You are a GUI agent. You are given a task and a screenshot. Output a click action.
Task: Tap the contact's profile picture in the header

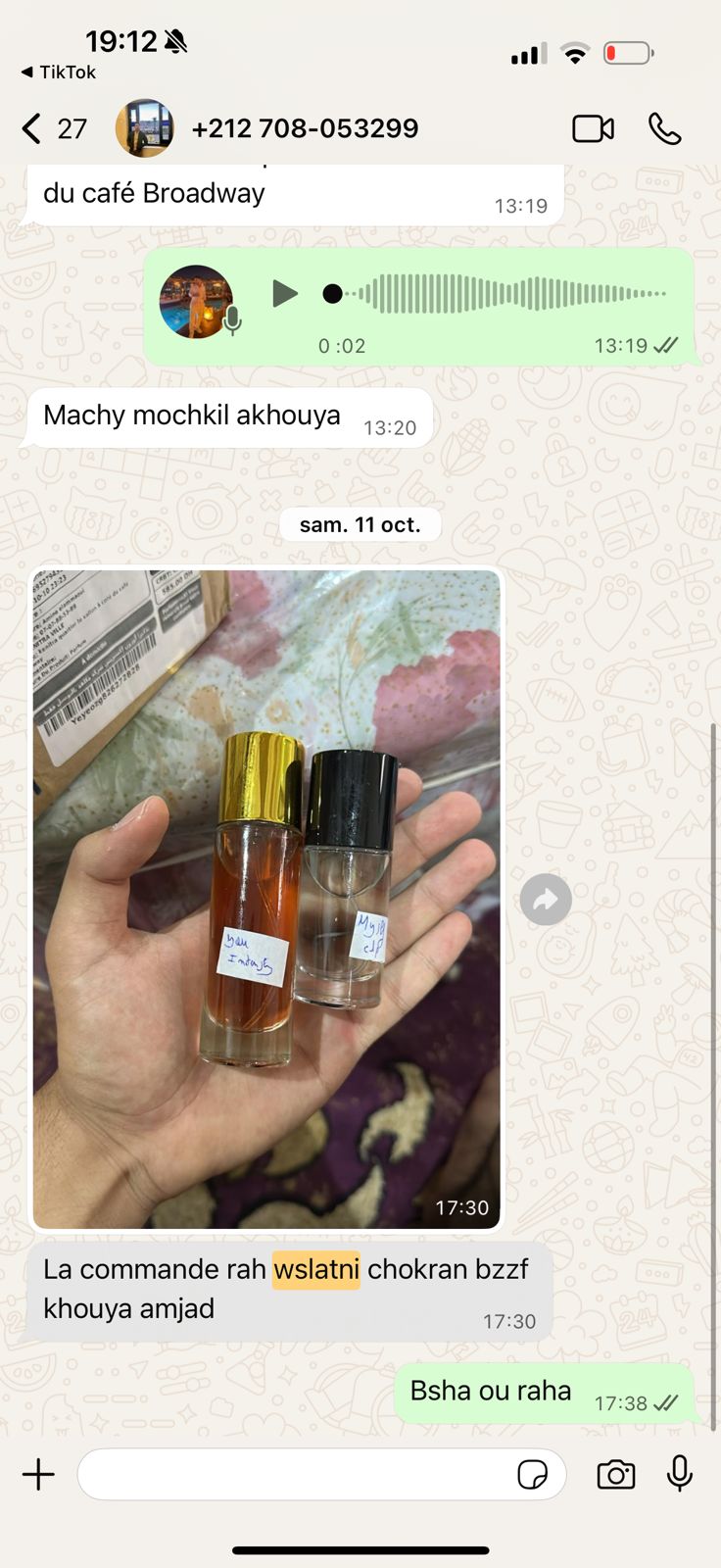(x=145, y=128)
